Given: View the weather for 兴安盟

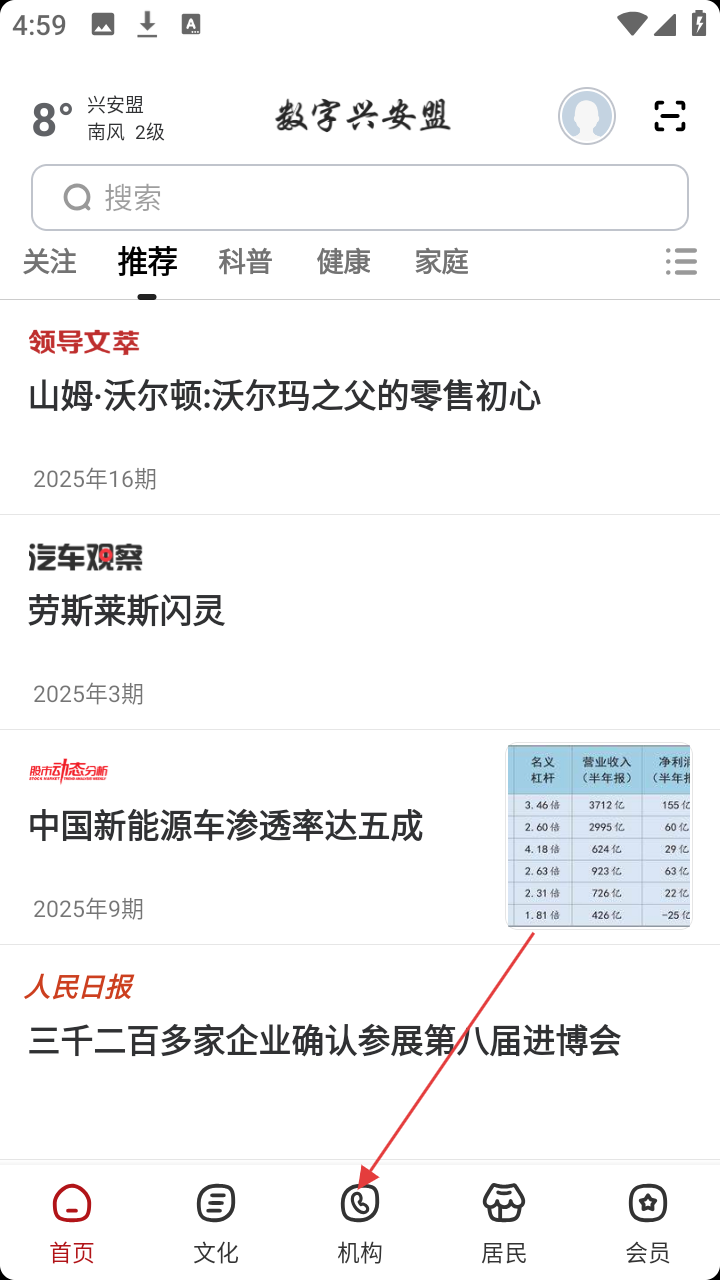Looking at the screenshot, I should tap(98, 119).
